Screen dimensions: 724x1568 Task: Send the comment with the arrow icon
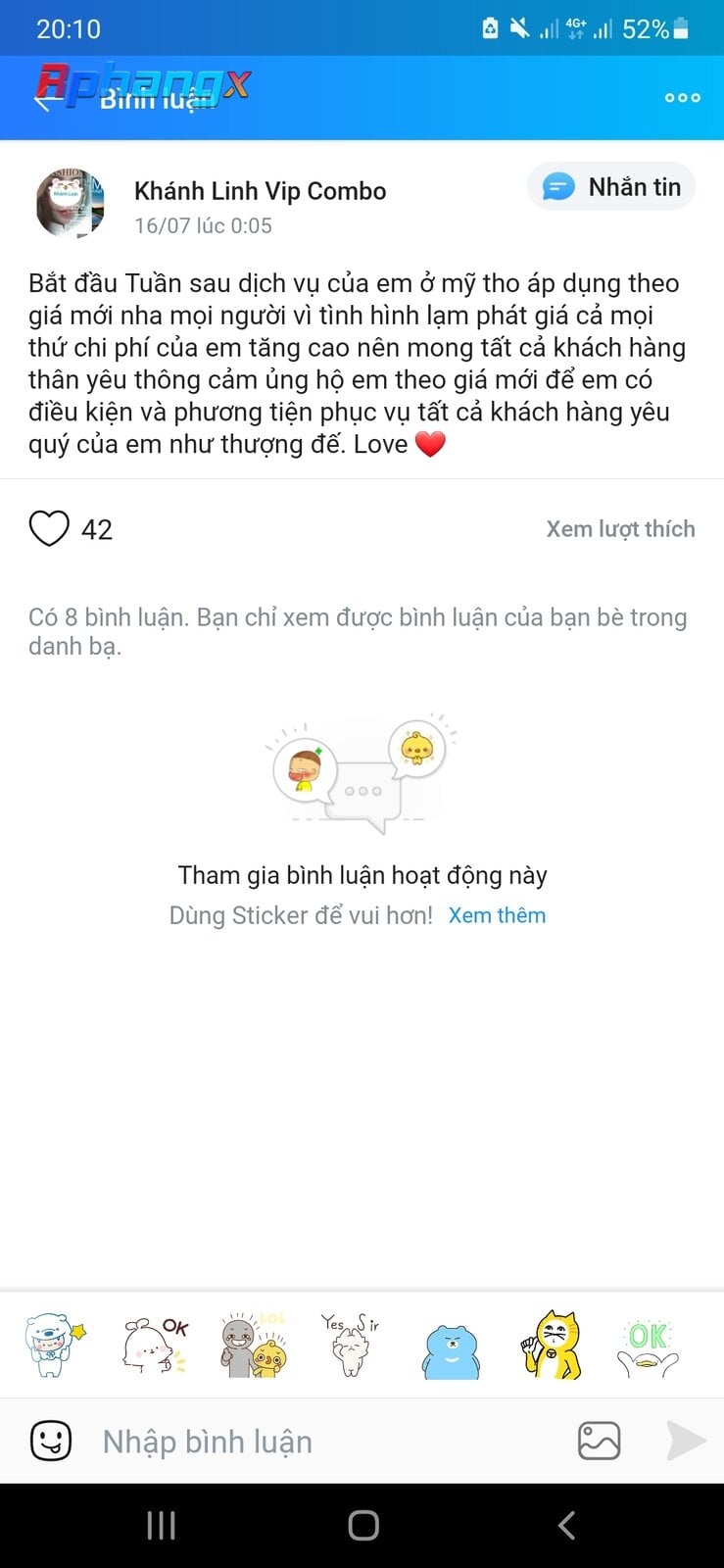pos(685,1441)
